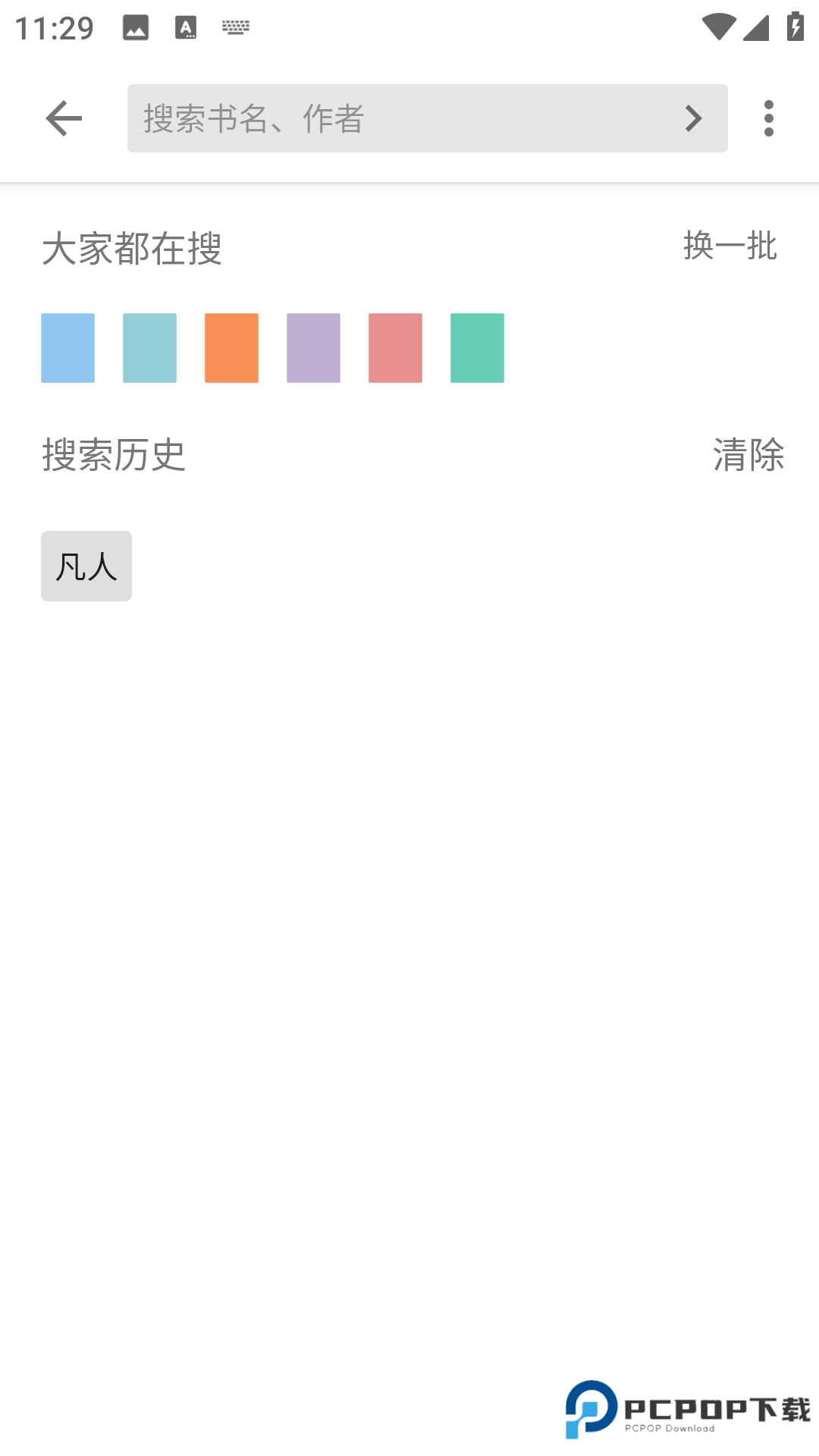The height and width of the screenshot is (1456, 819).
Task: Select the orange hot-search book cover
Action: (231, 348)
